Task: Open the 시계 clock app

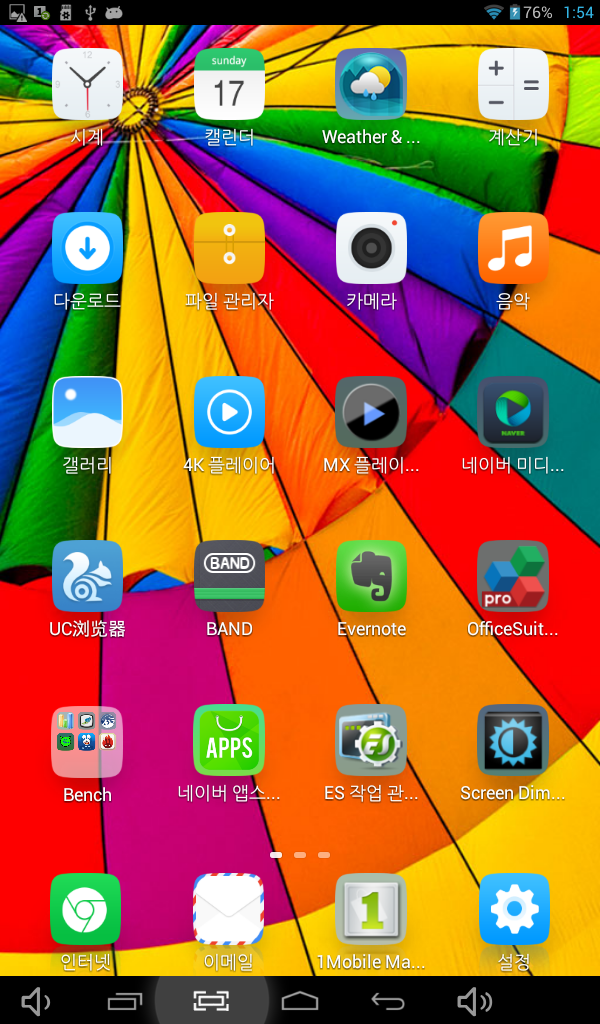Action: pyautogui.click(x=87, y=84)
